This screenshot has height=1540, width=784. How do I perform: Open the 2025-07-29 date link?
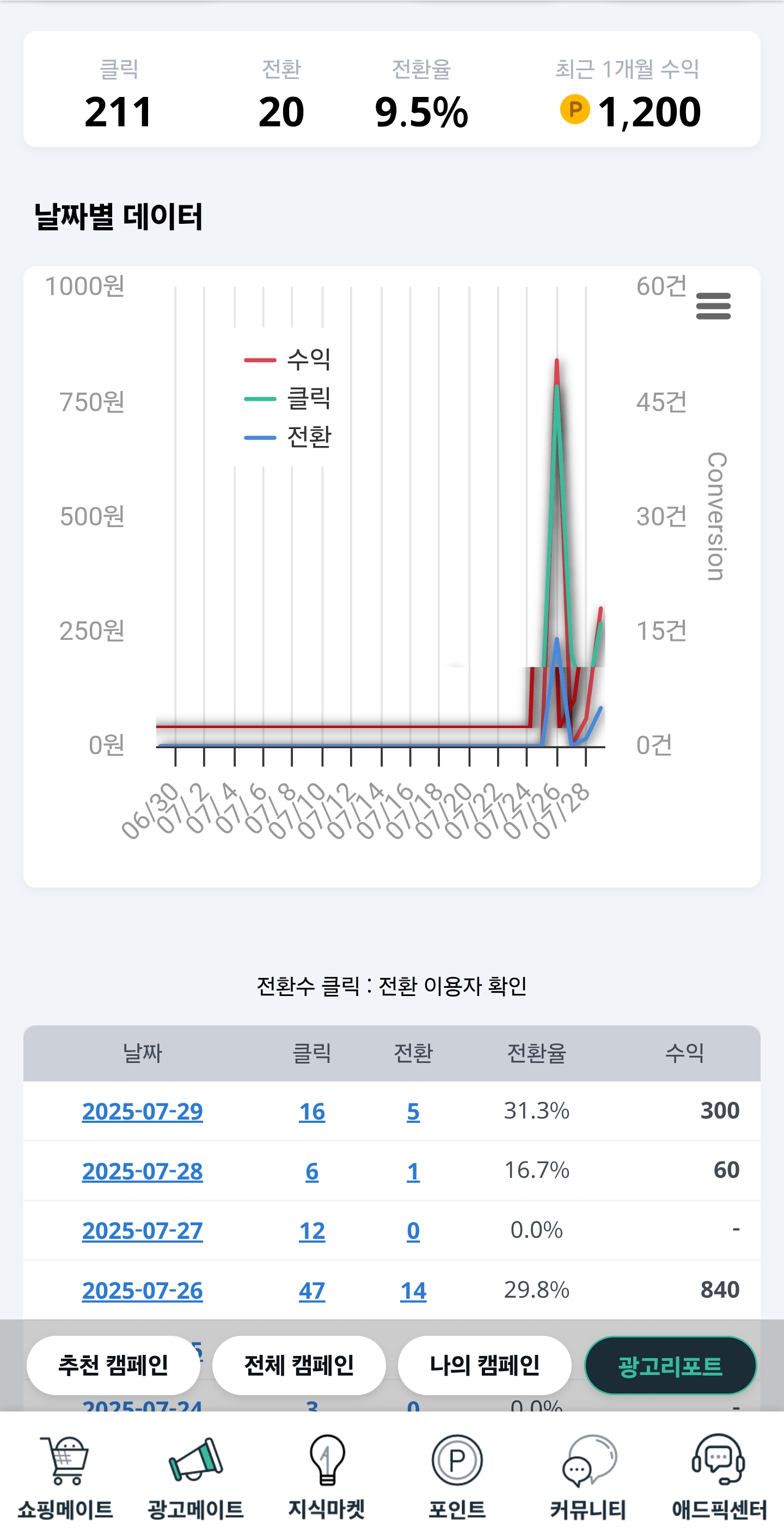pyautogui.click(x=142, y=1111)
